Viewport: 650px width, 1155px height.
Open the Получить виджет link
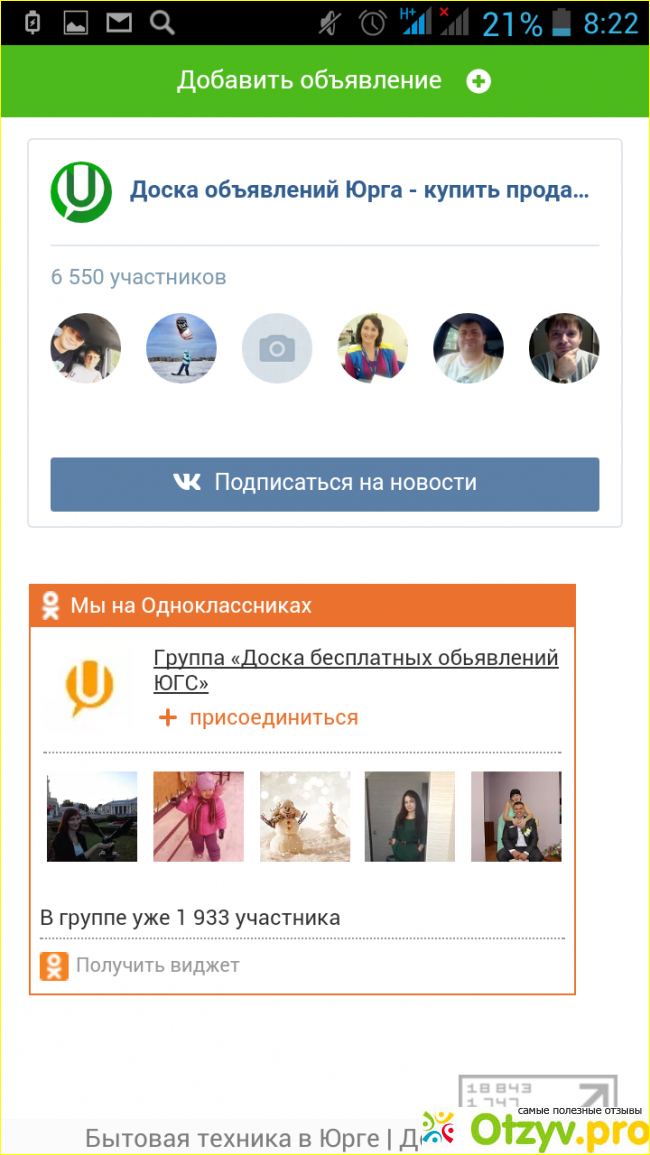(157, 965)
